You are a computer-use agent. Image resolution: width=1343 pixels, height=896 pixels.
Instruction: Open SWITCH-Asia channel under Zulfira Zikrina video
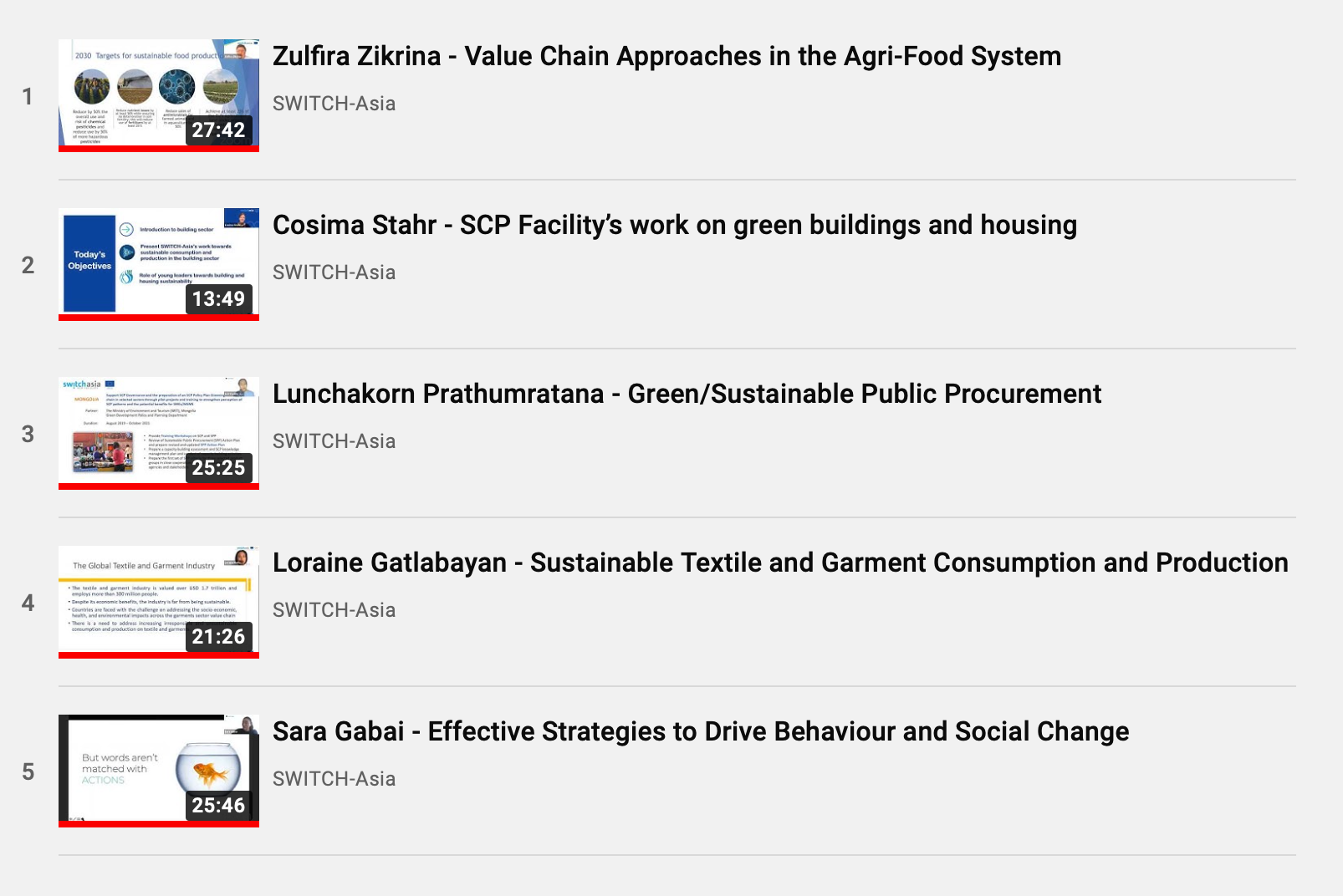coord(334,104)
